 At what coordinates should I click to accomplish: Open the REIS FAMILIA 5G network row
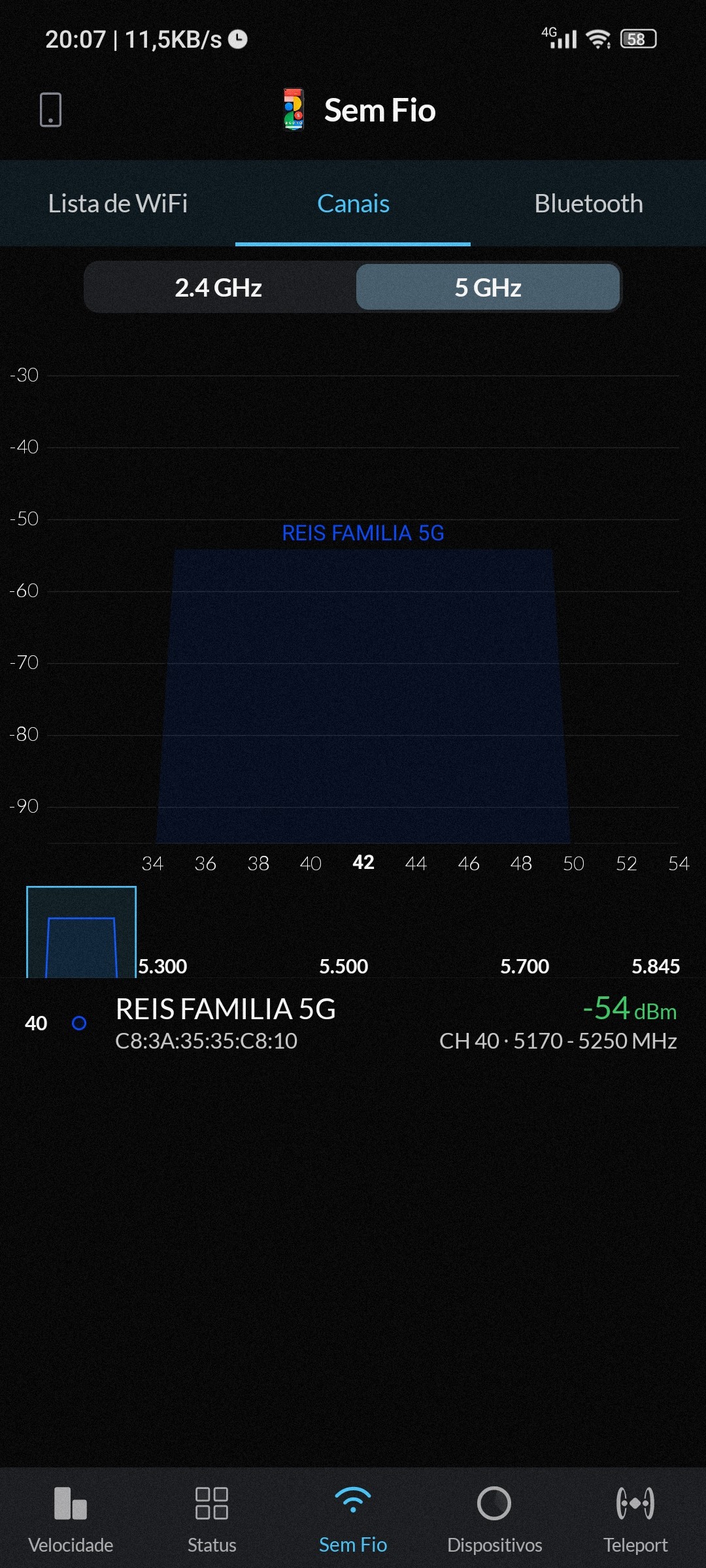(x=353, y=1023)
